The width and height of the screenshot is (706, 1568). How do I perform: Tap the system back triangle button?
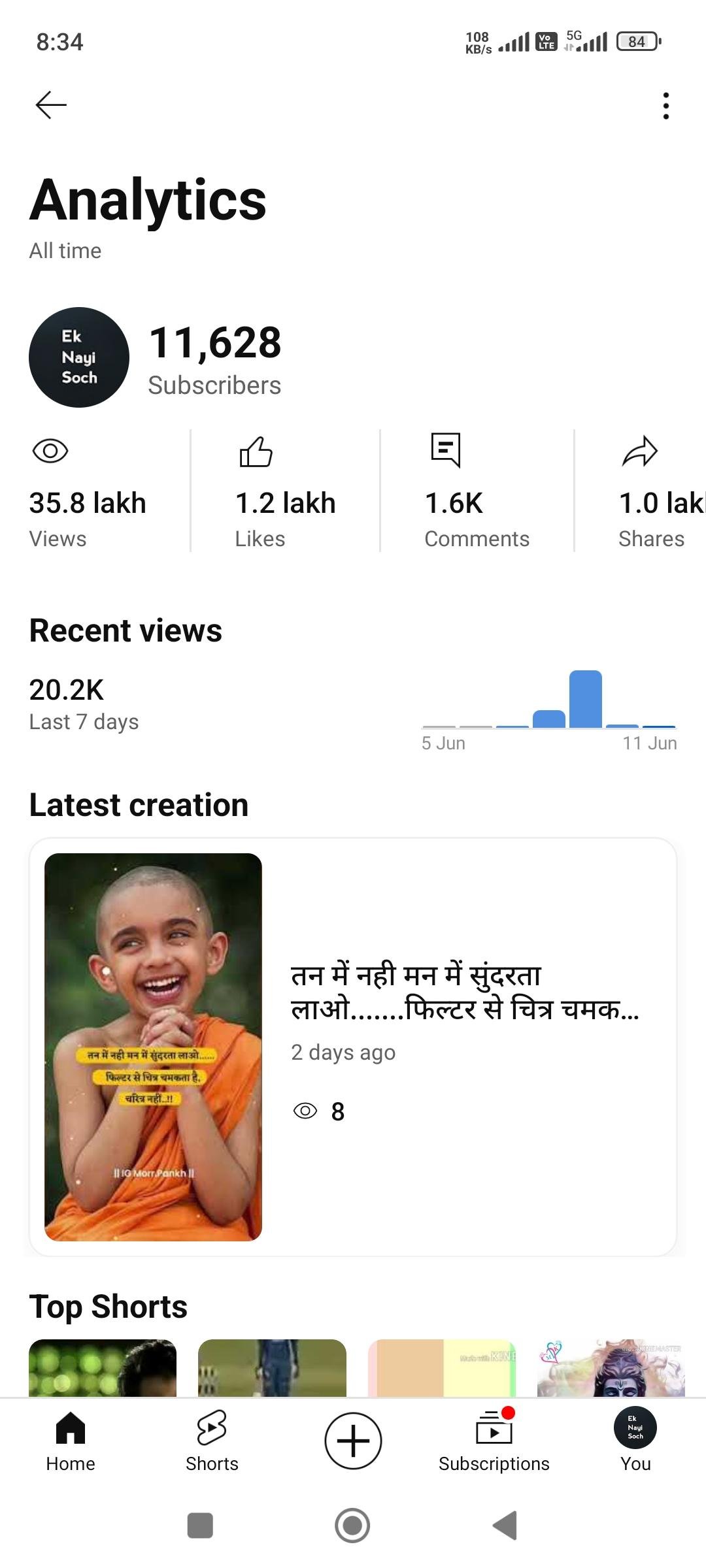pos(505,1526)
